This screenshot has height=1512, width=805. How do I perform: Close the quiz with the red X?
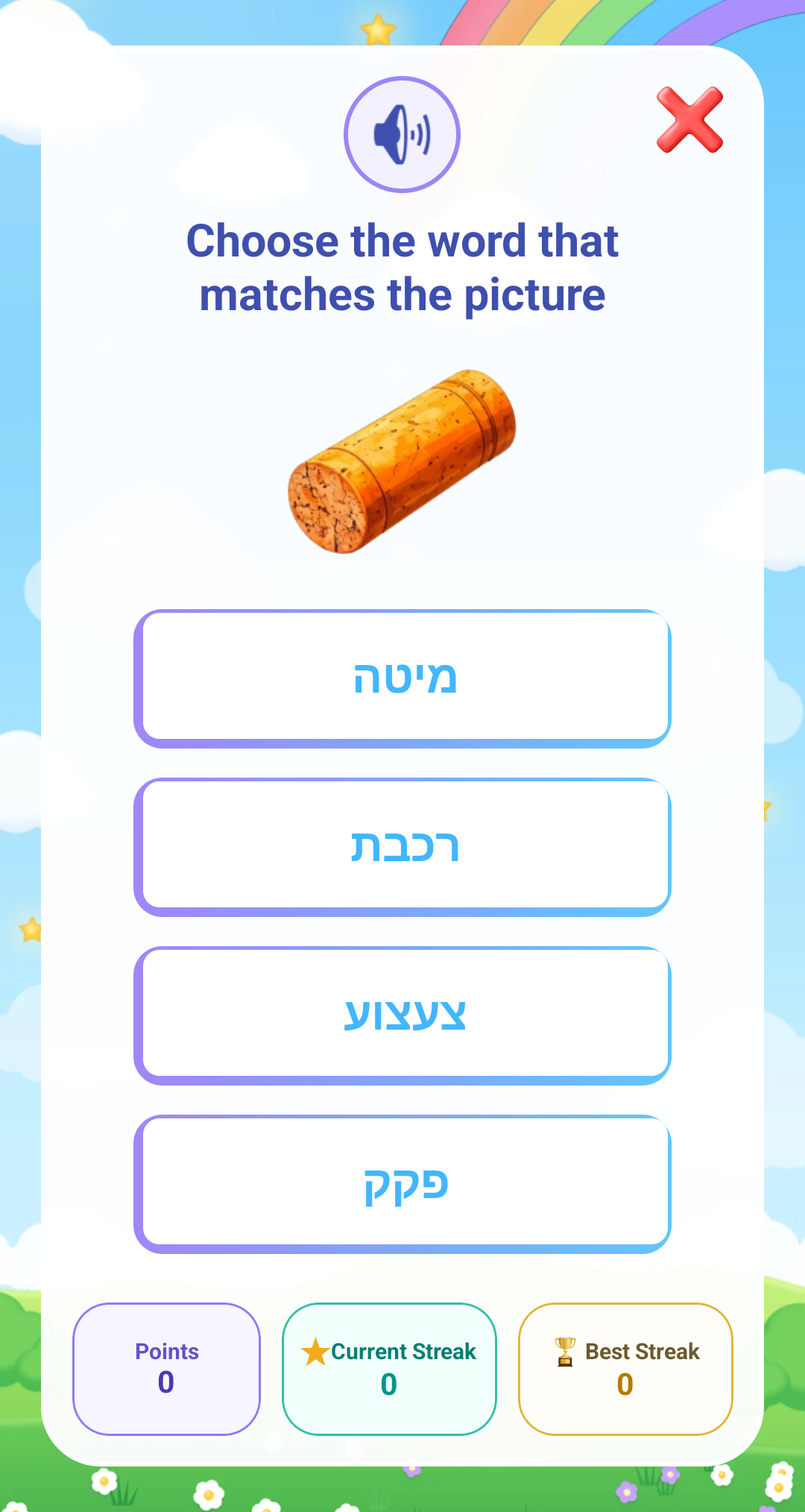(689, 120)
